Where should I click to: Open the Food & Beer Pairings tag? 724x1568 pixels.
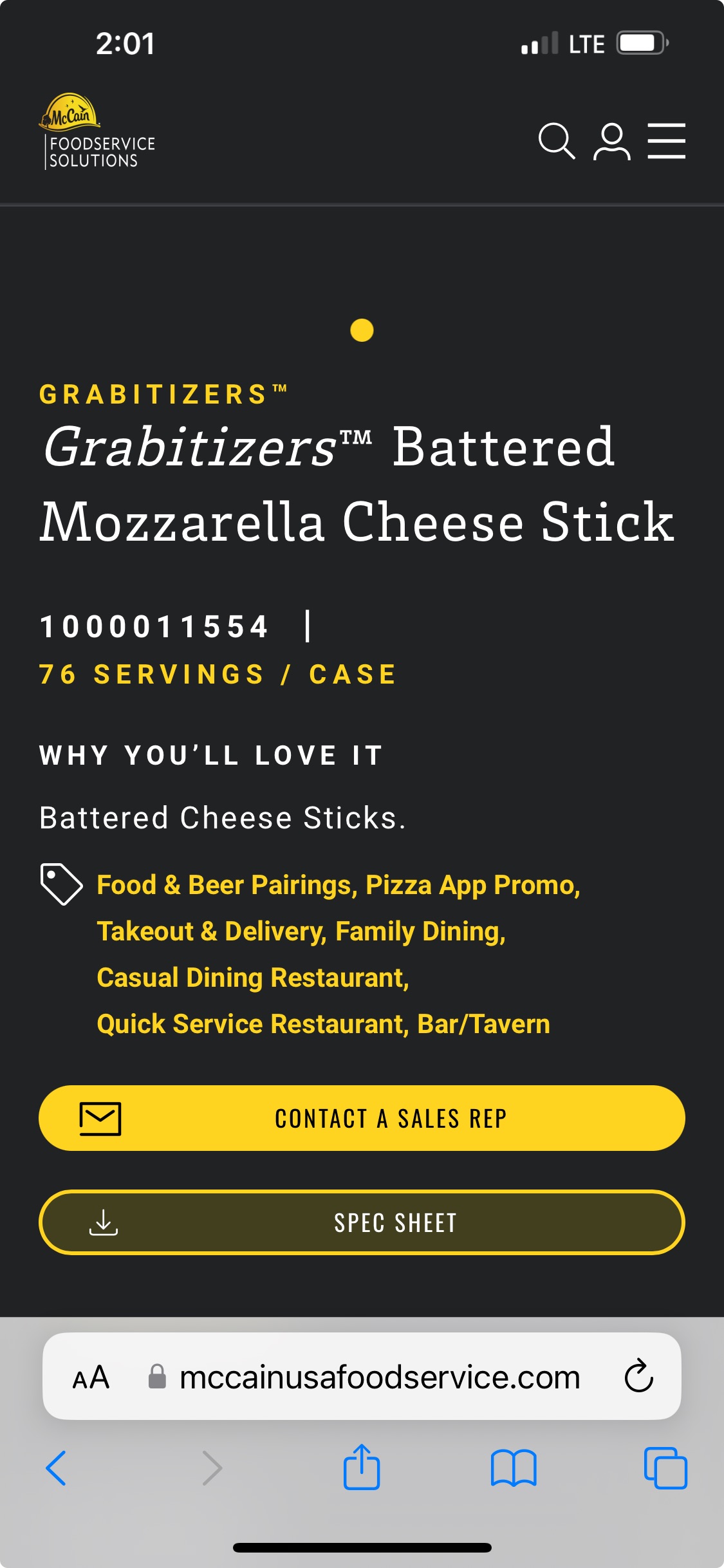point(227,885)
